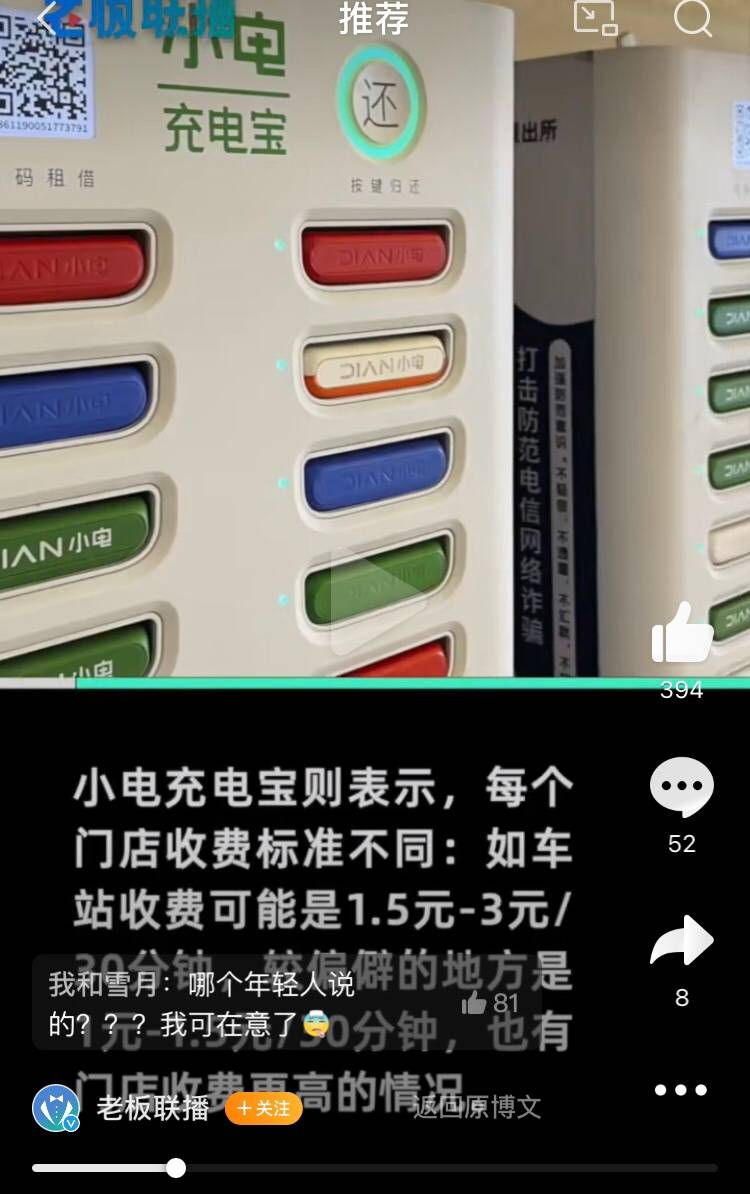The image size is (750, 1194).
Task: Like this video with thumbs up
Action: coord(682,634)
